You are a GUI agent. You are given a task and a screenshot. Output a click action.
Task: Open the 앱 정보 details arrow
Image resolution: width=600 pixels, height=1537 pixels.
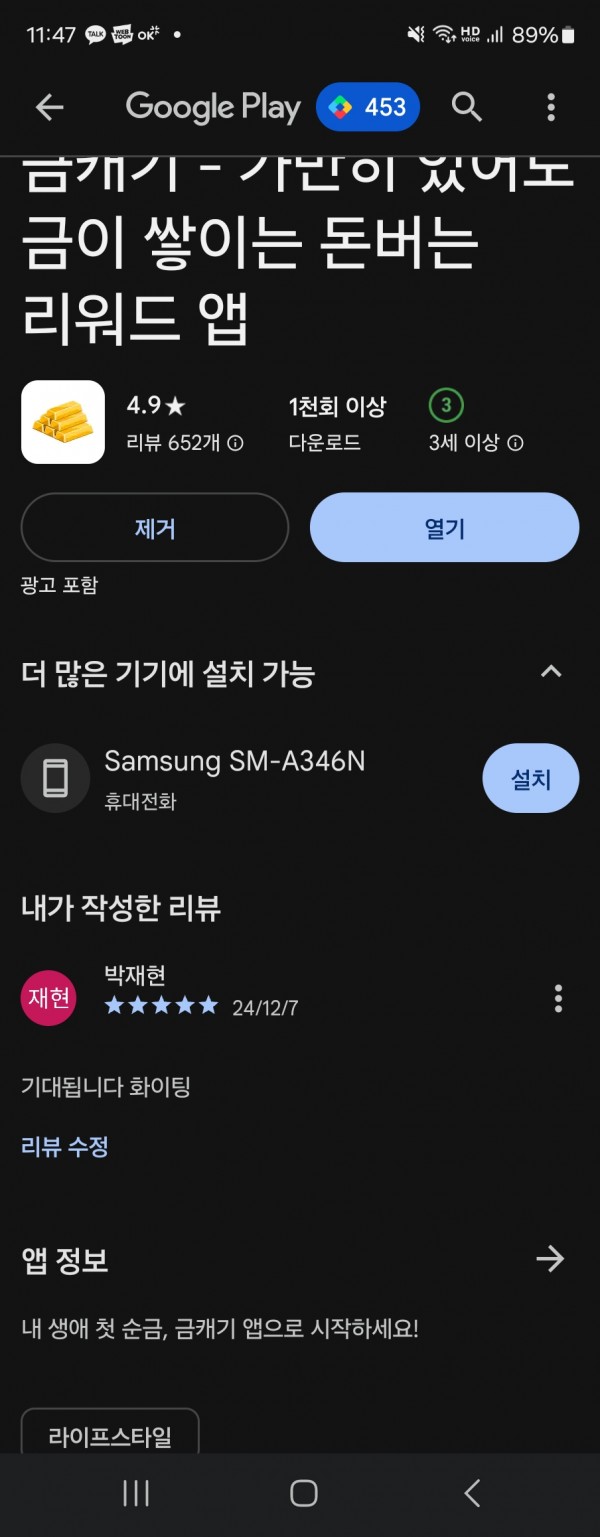click(550, 1259)
